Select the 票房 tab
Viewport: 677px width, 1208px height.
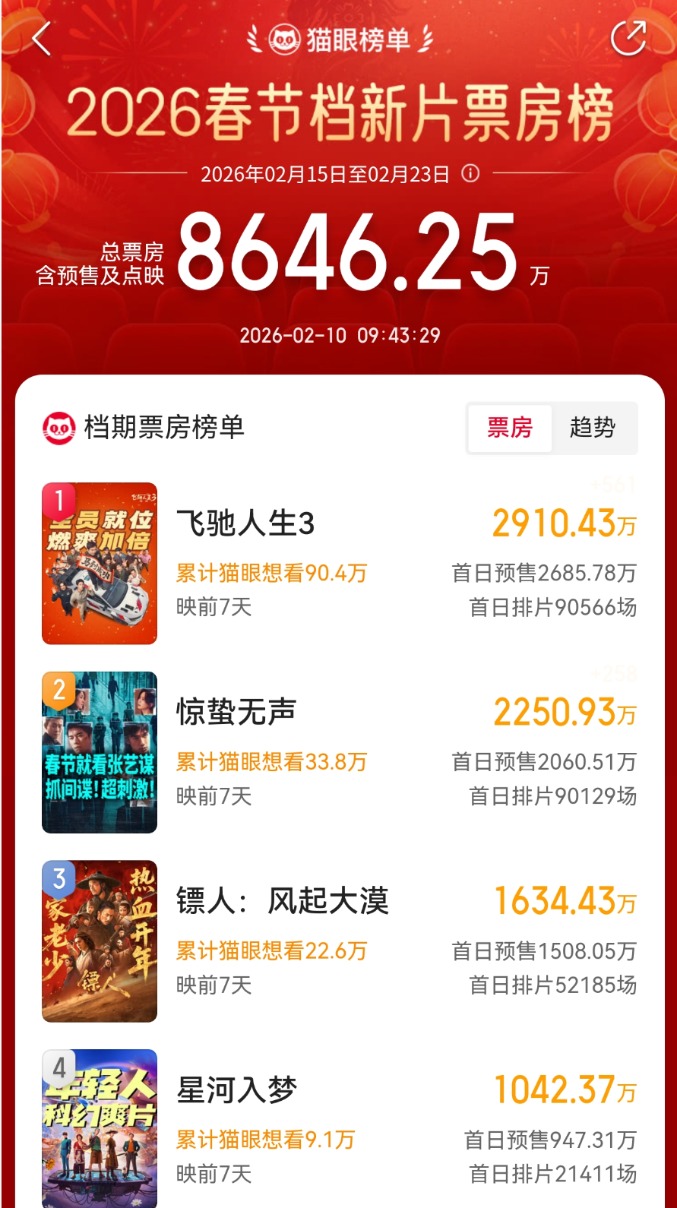pyautogui.click(x=510, y=428)
